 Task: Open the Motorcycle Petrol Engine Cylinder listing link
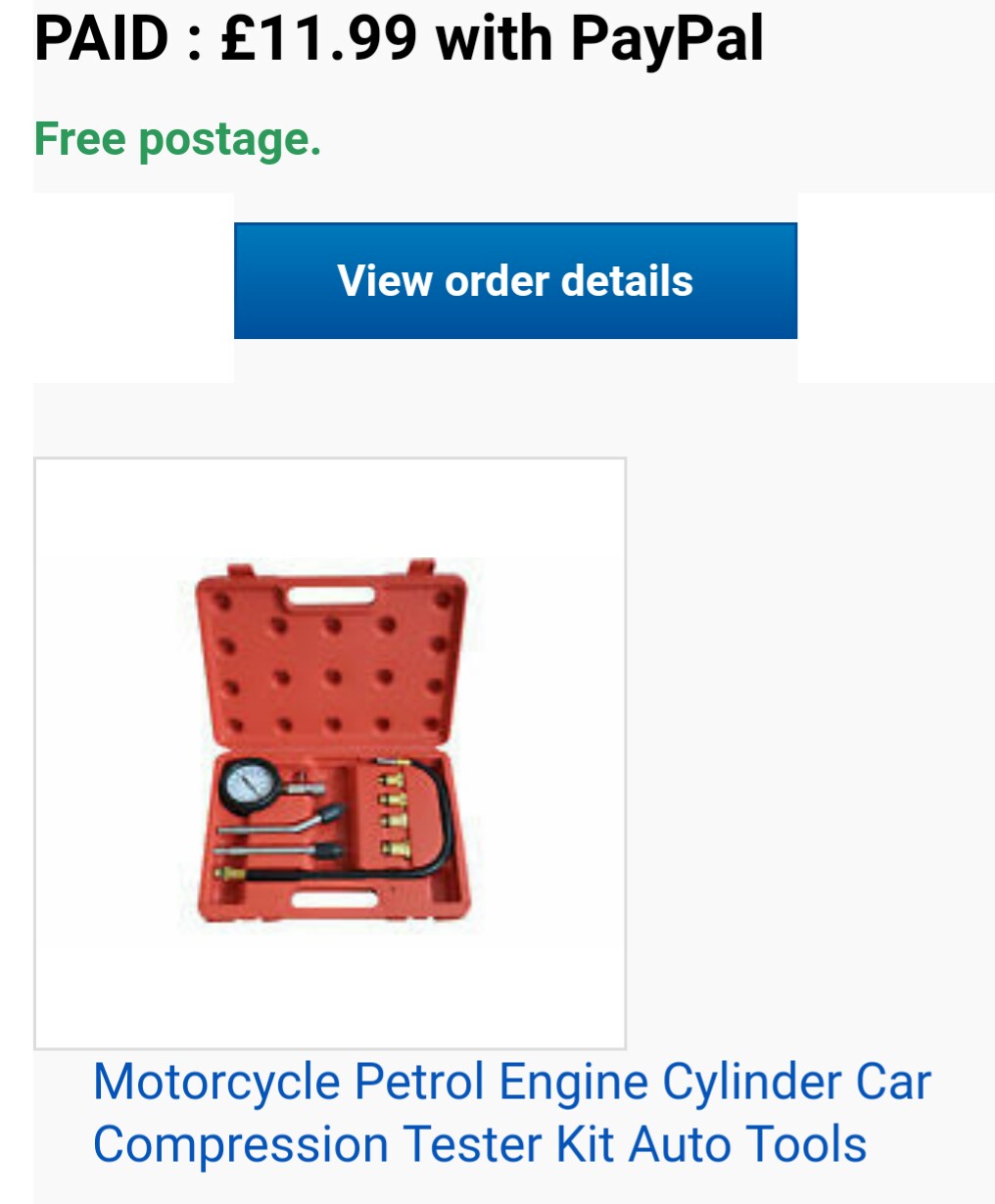click(x=511, y=1113)
